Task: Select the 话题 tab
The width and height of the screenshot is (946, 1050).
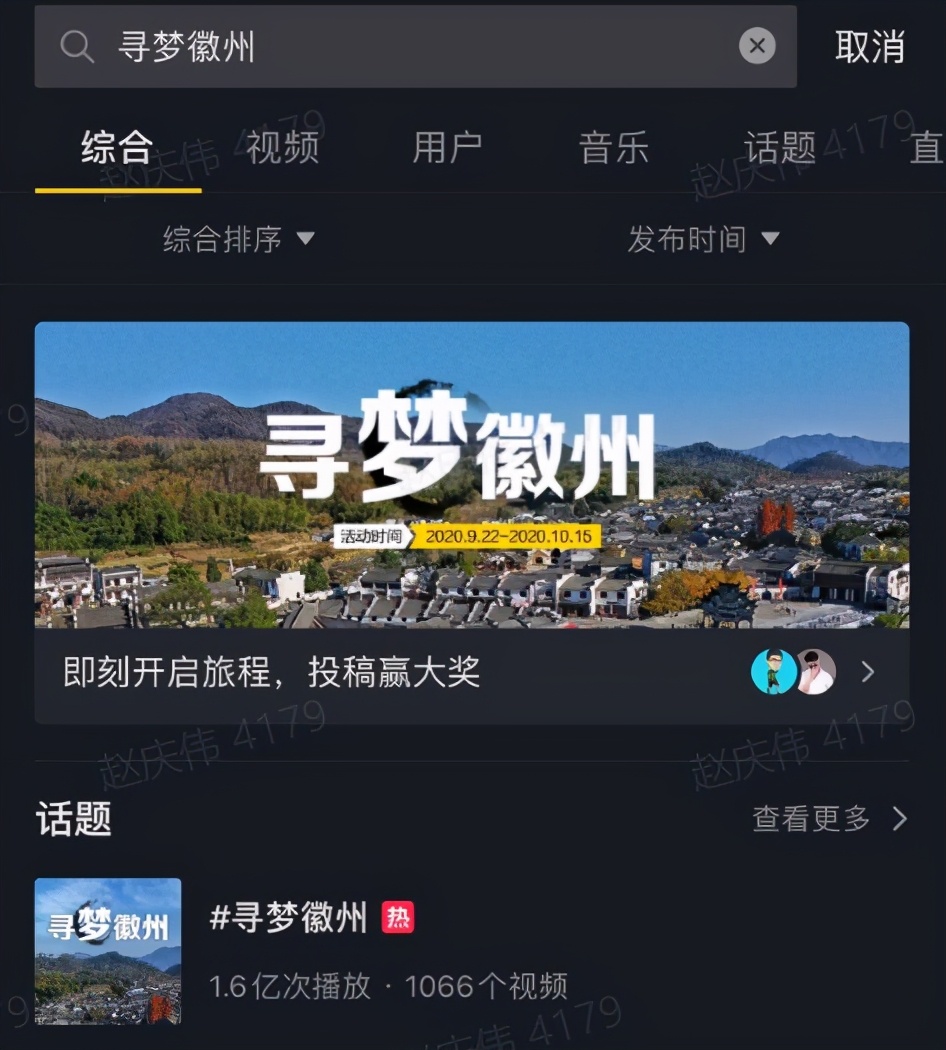Action: pyautogui.click(x=781, y=147)
